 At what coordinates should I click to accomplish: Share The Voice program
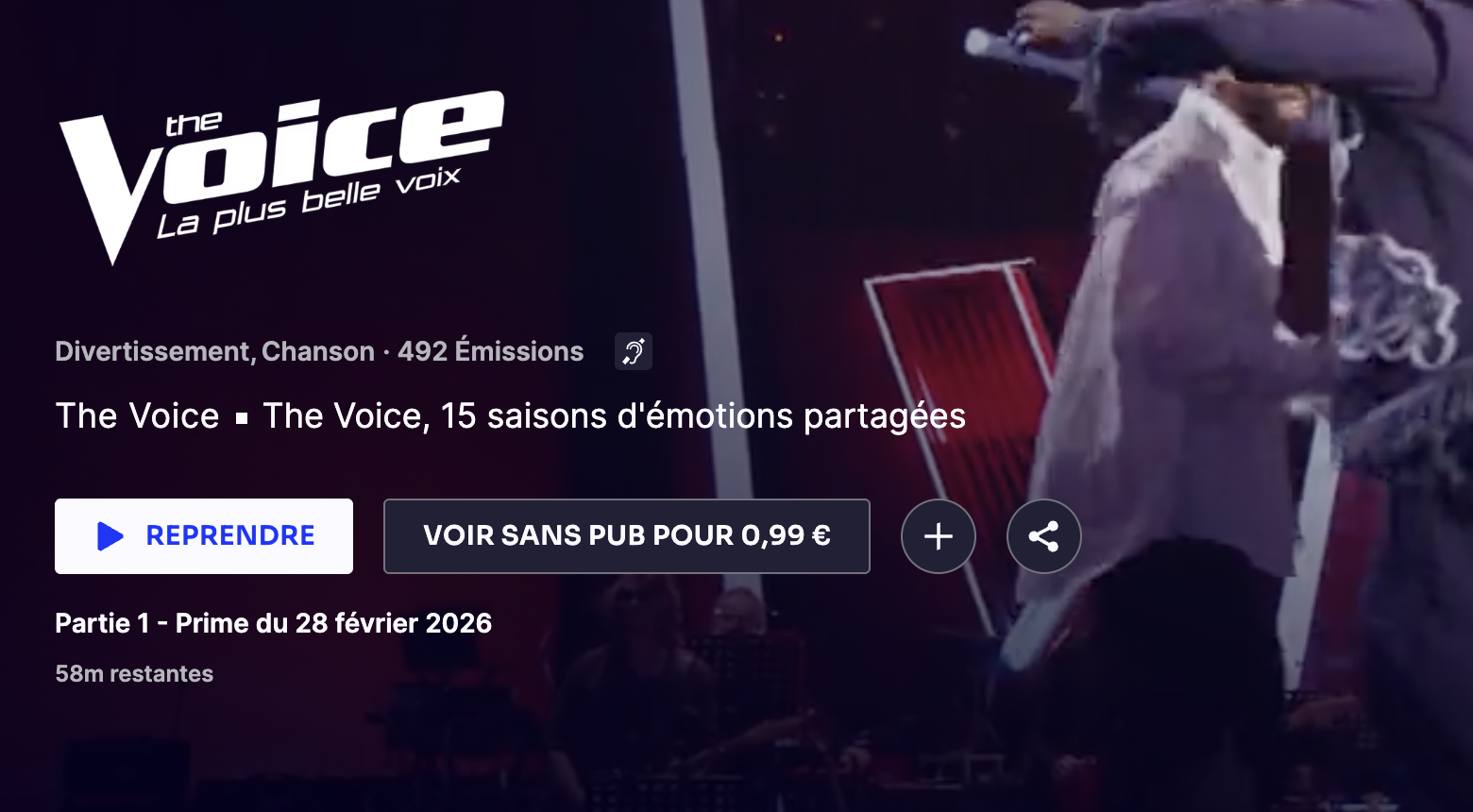coord(1043,536)
